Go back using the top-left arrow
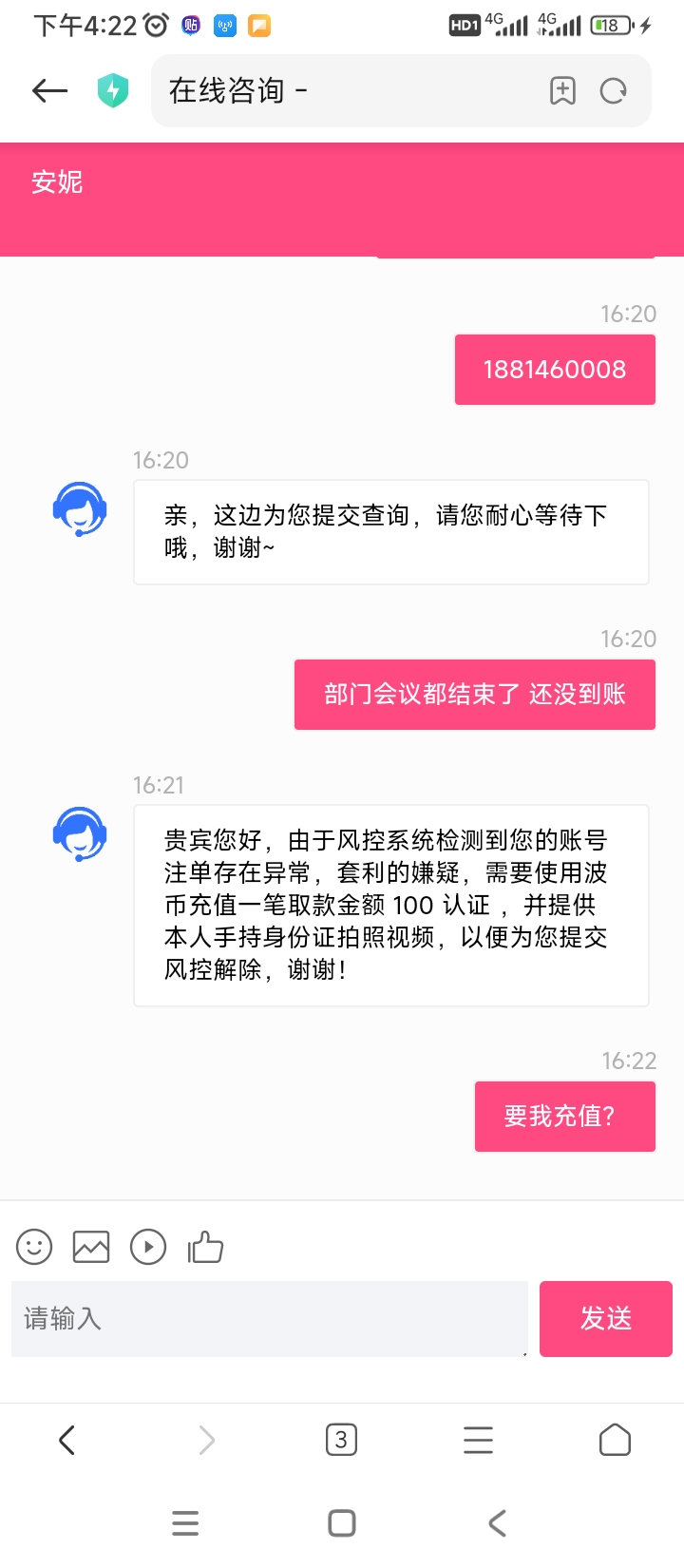Screen dimensions: 684x1568 click(x=50, y=91)
